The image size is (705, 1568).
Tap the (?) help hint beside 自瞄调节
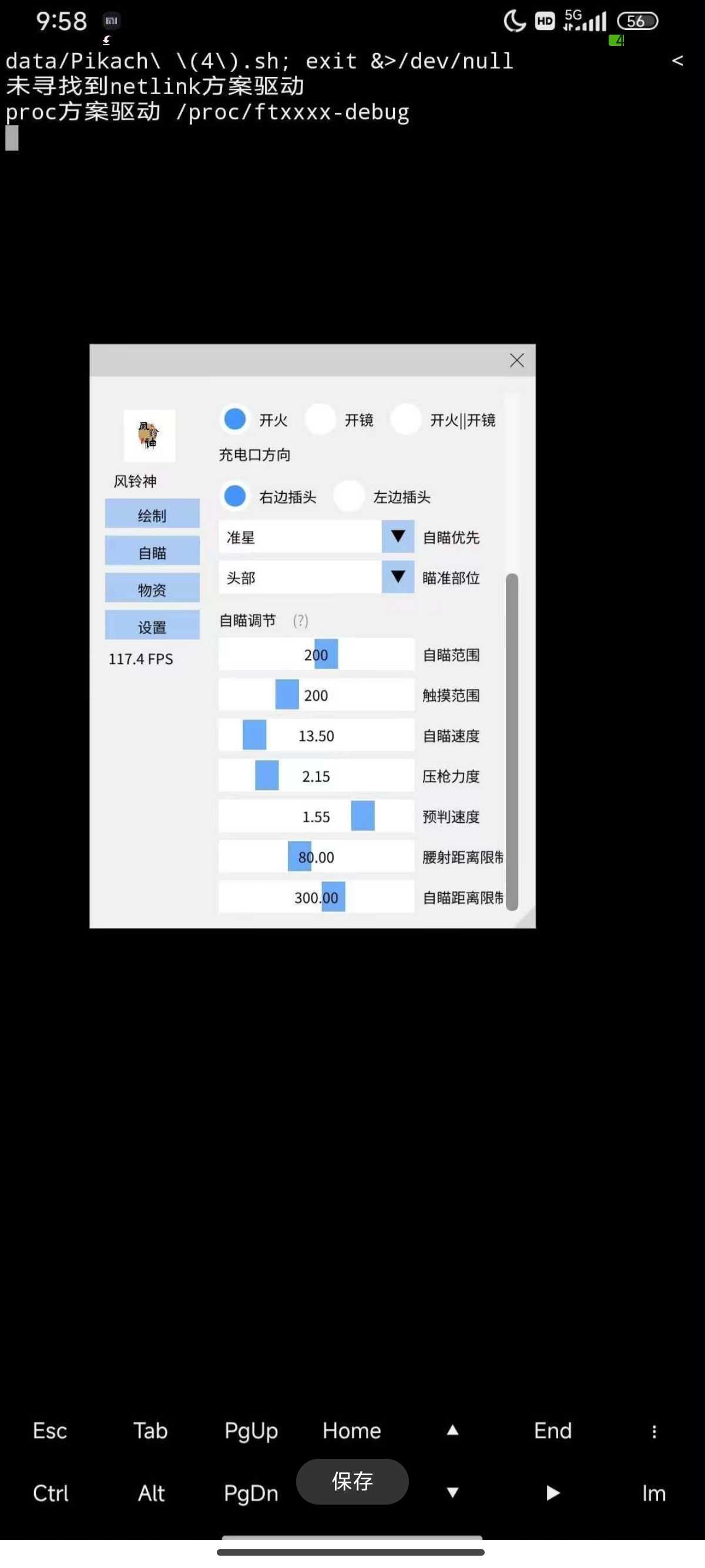pos(301,620)
